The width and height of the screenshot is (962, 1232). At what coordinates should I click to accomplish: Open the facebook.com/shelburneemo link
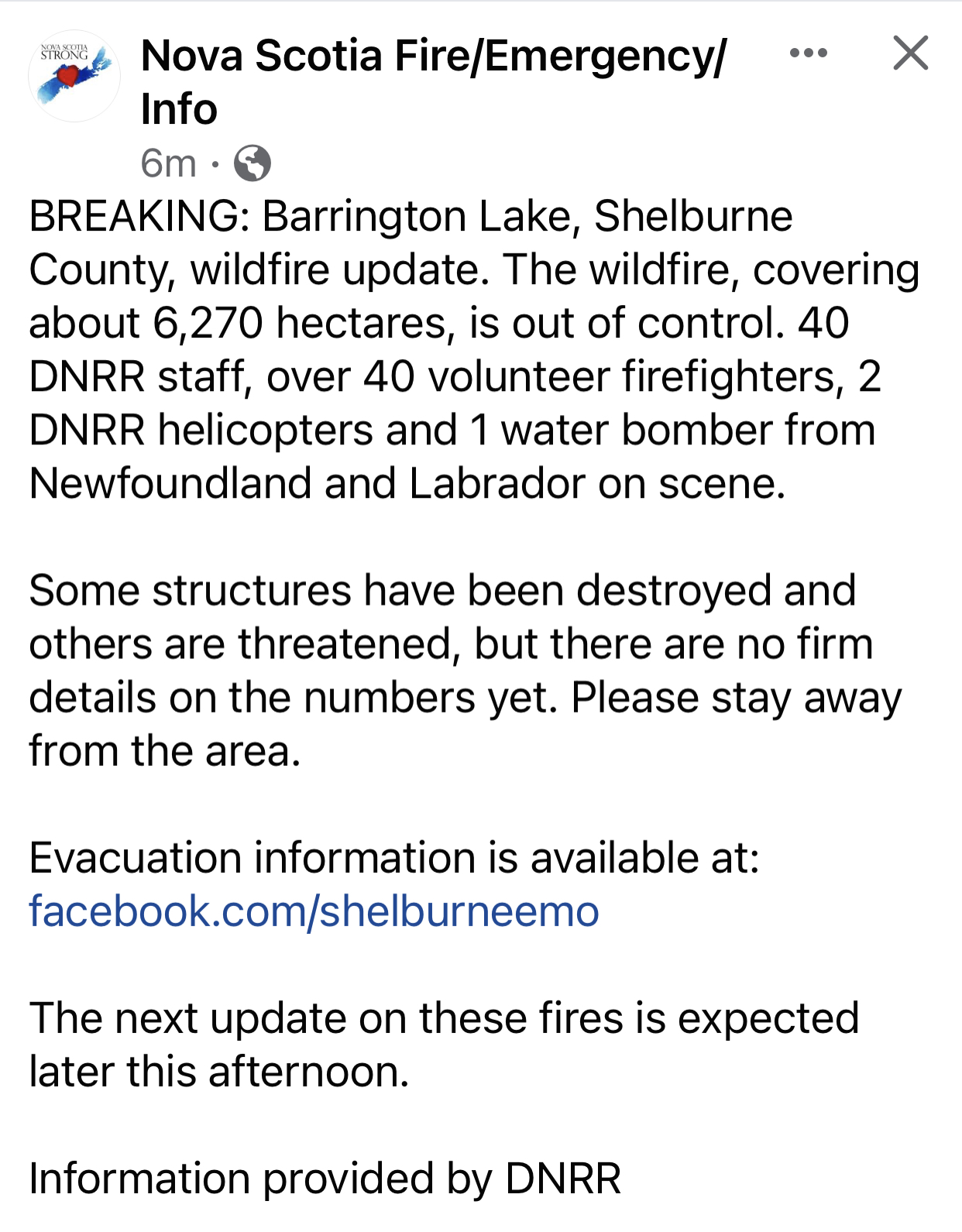tap(314, 911)
